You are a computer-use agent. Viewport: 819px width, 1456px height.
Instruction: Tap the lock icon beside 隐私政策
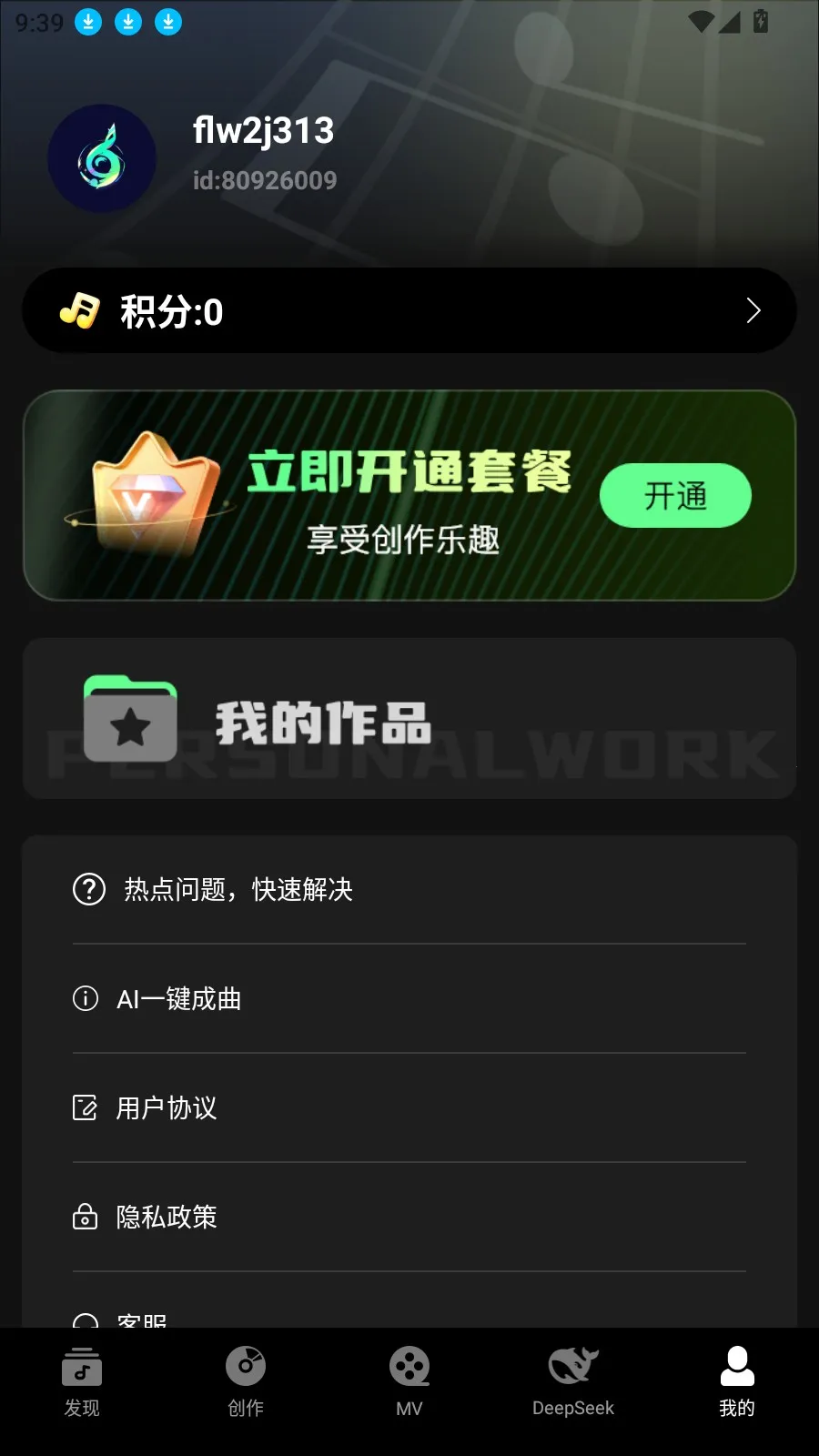[x=85, y=1217]
